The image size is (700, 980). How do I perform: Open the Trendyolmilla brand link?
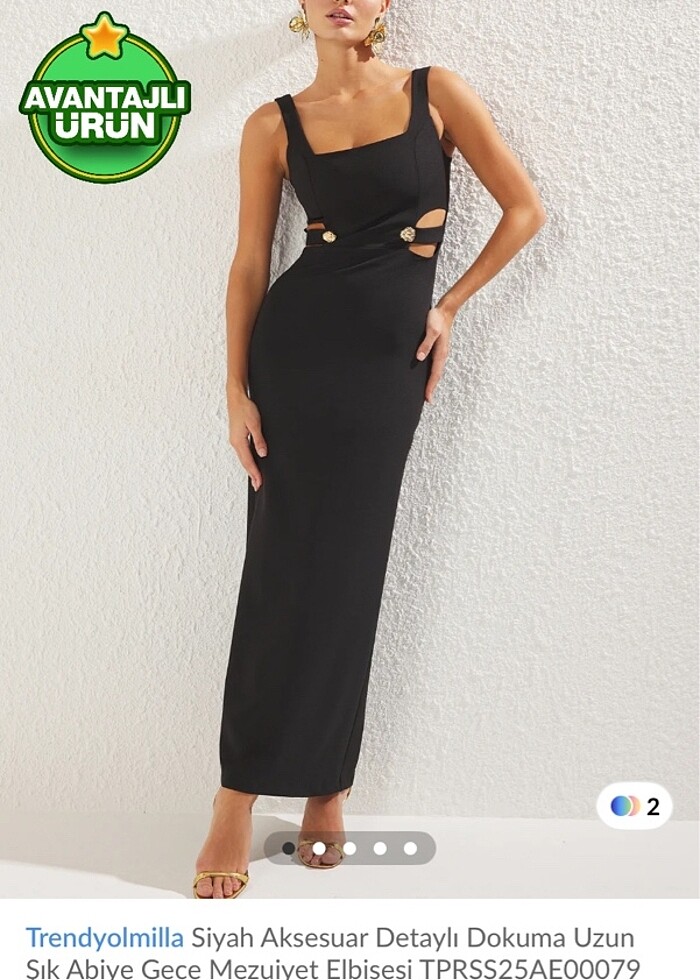(104, 938)
